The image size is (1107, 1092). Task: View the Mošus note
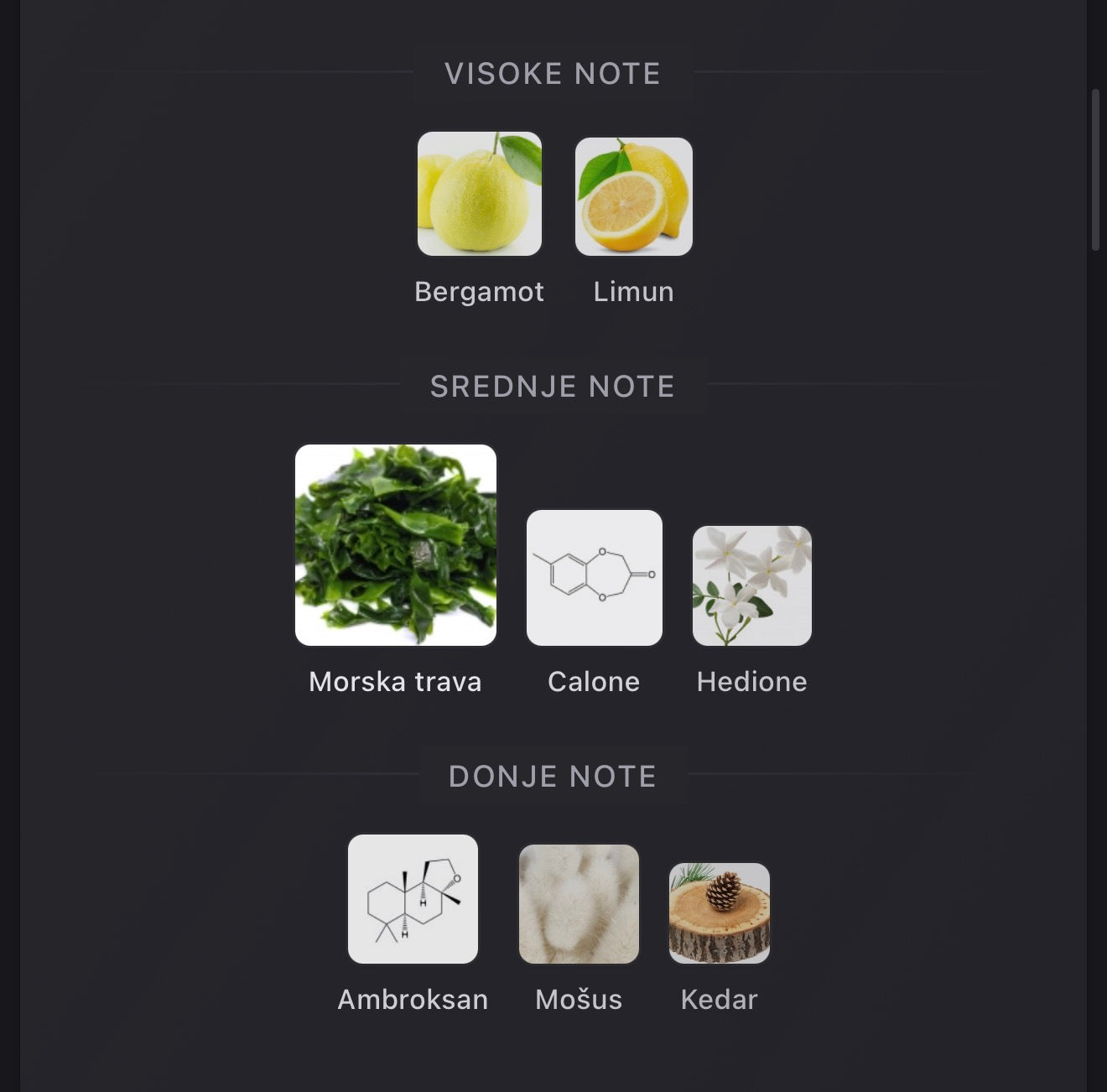click(x=579, y=904)
